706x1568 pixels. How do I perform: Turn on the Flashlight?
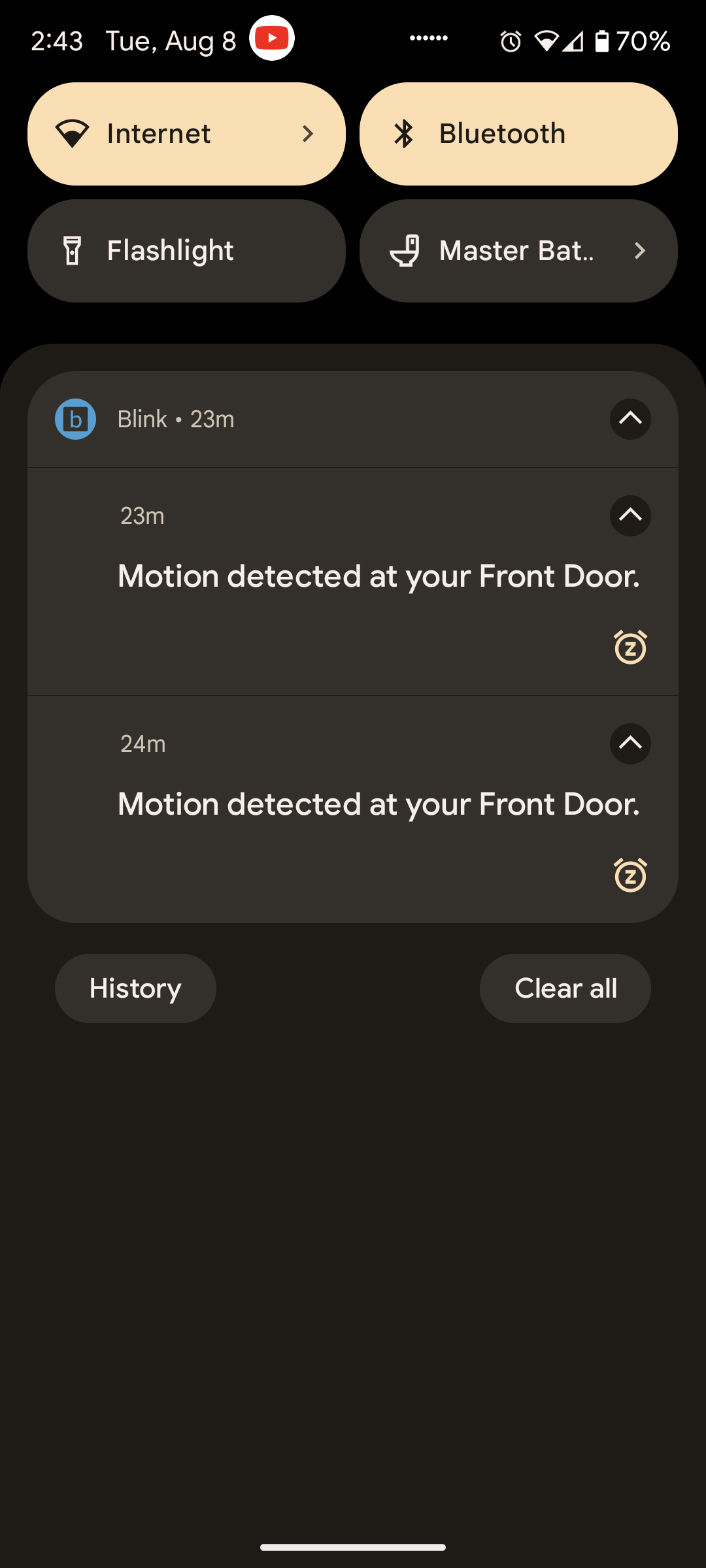pyautogui.click(x=186, y=251)
